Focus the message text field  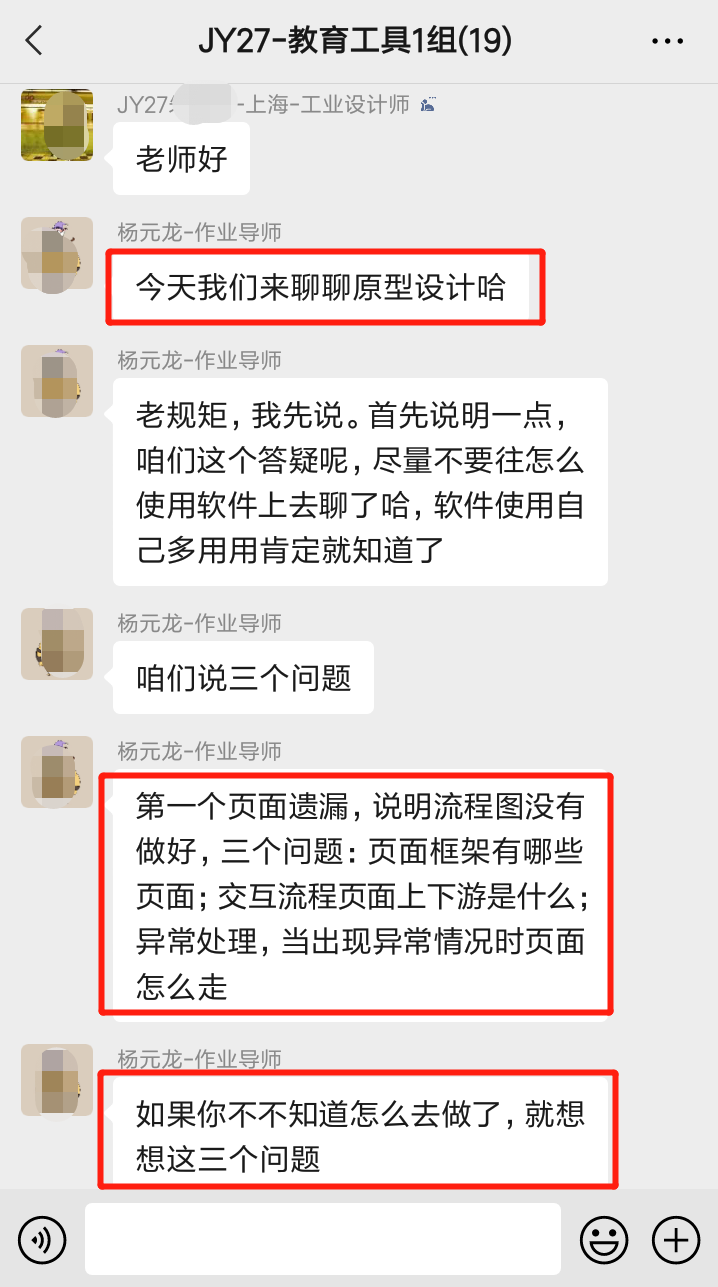click(x=322, y=1240)
